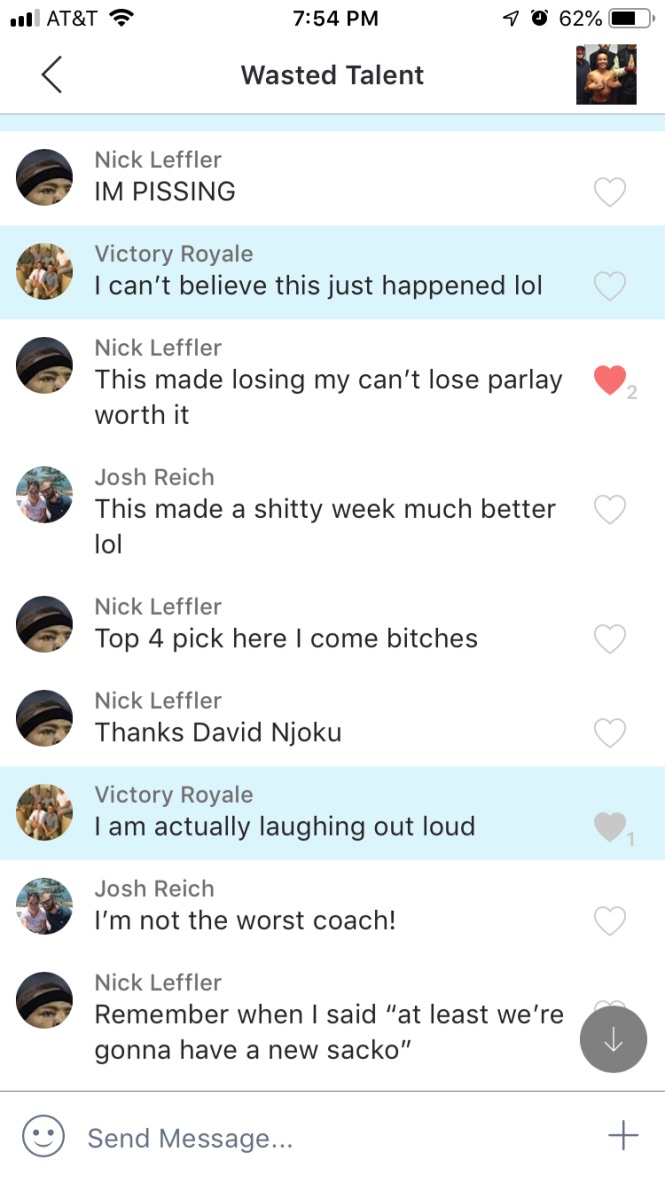
Task: Open the group avatar in header
Action: pyautogui.click(x=606, y=74)
